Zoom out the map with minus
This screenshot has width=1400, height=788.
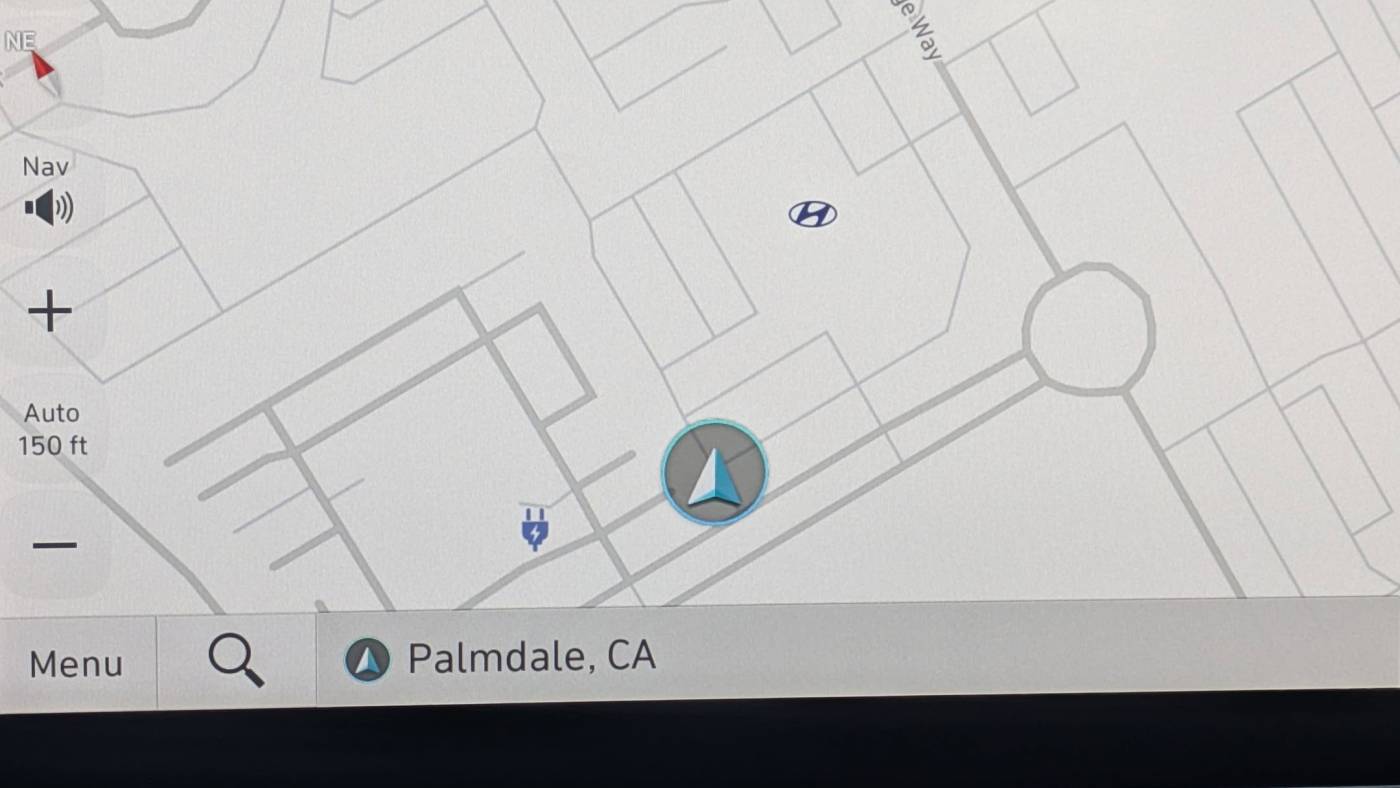coord(54,545)
